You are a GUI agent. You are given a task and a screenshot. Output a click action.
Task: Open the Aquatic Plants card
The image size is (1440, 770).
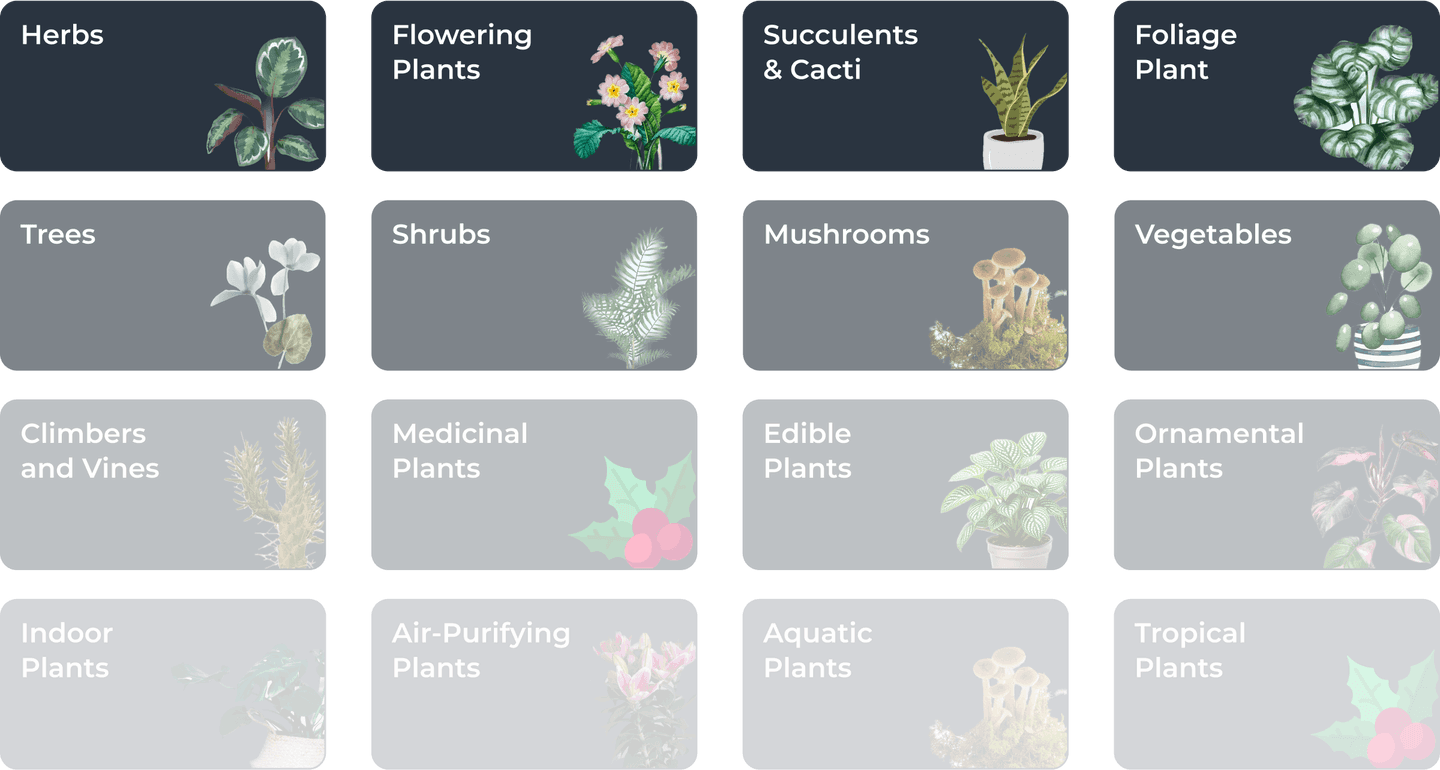[905, 684]
